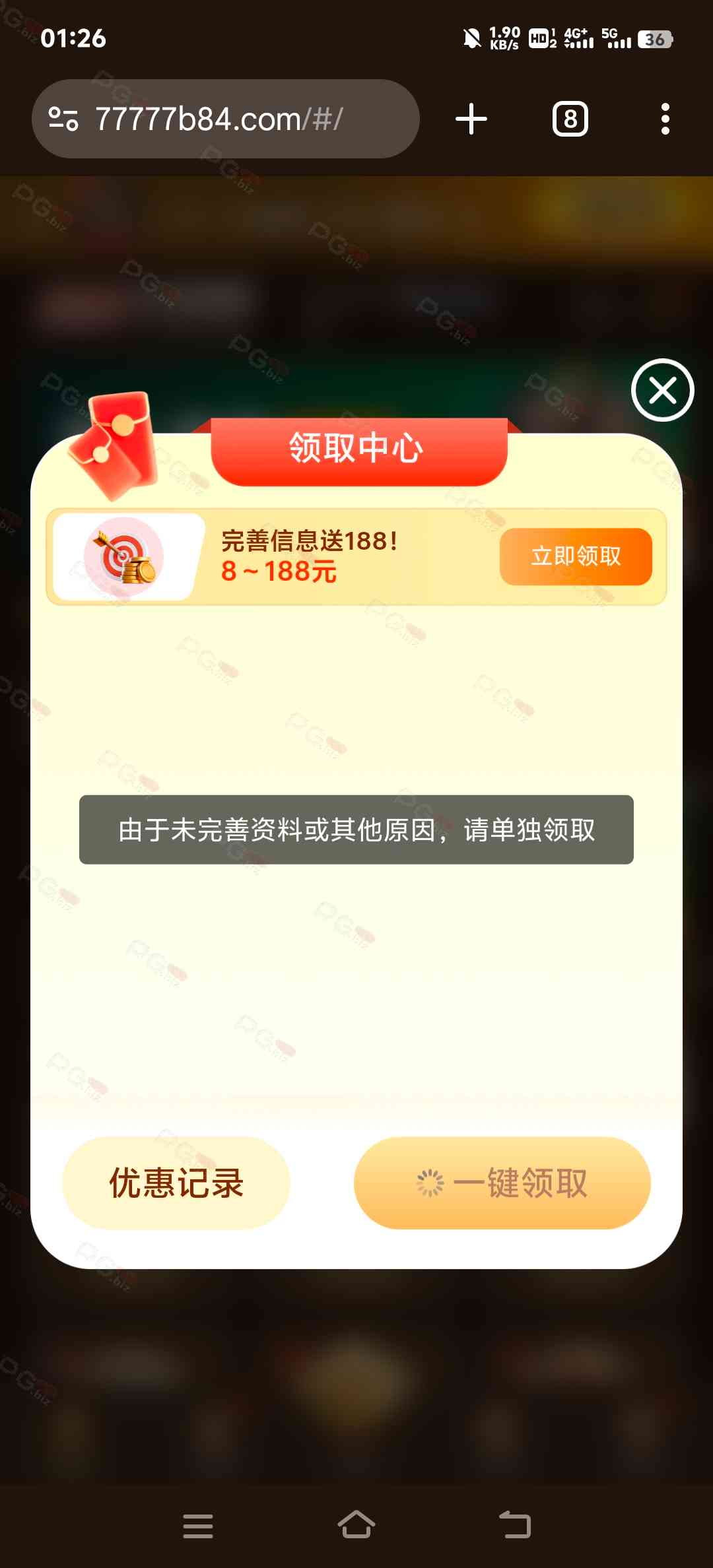713x1568 pixels.
Task: Navigate back with the system back button
Action: 515,1525
